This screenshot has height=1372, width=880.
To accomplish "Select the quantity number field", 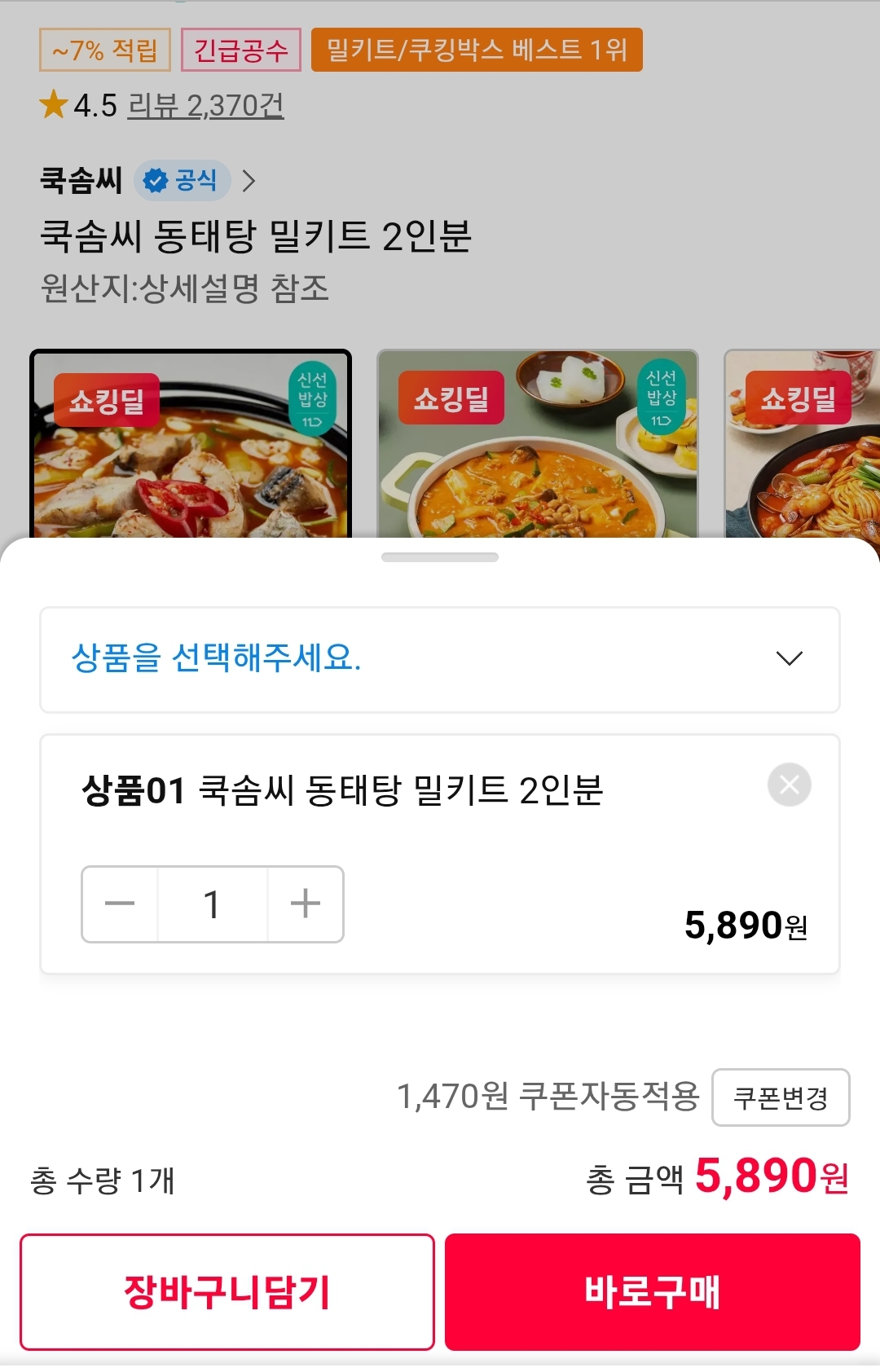I will click(212, 904).
